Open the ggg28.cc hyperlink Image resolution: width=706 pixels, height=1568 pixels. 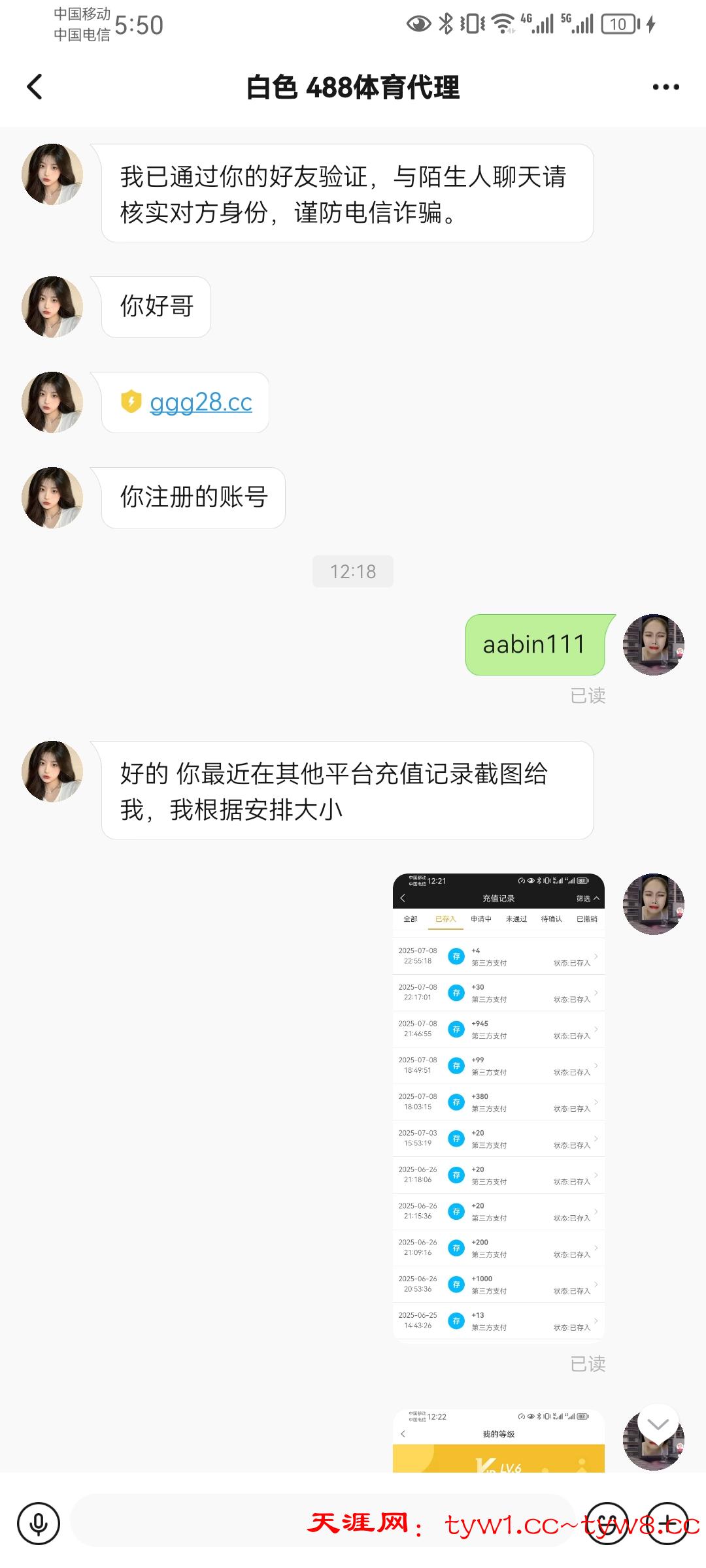199,402
